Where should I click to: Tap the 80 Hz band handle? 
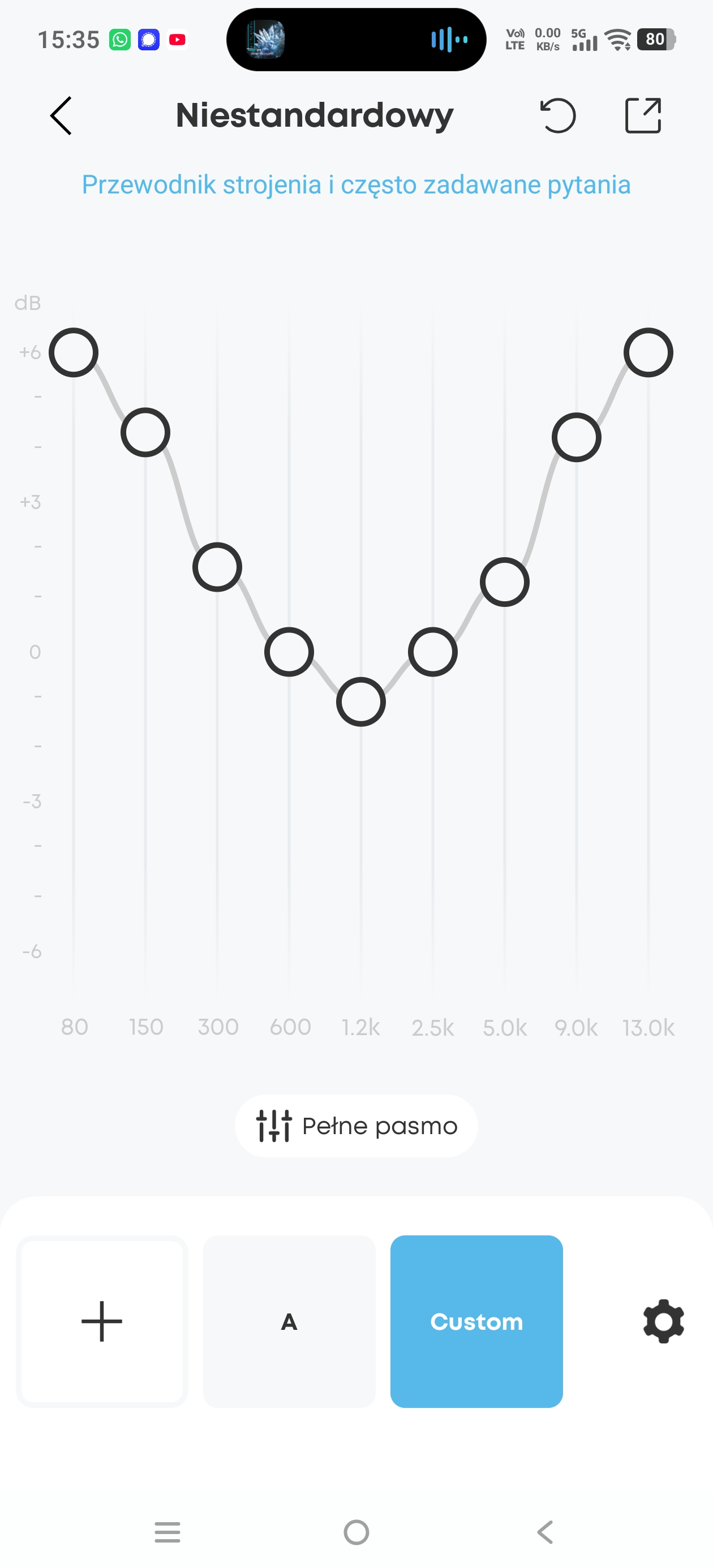coord(74,352)
